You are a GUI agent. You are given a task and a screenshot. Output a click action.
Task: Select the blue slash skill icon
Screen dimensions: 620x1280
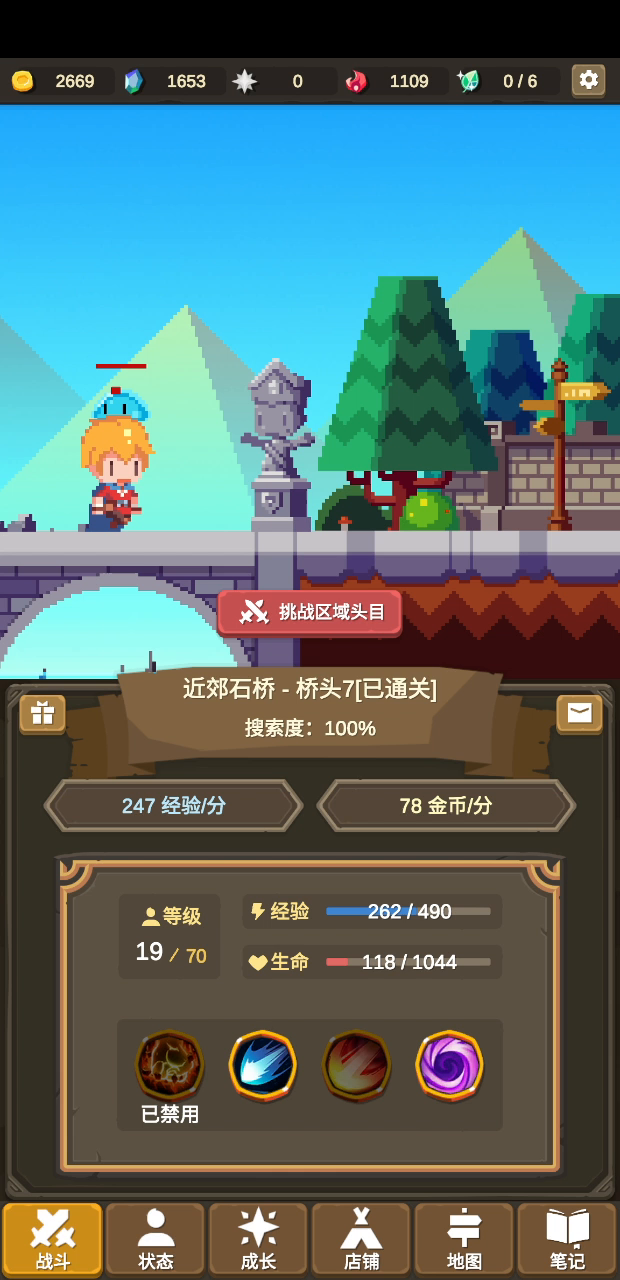pos(262,1066)
